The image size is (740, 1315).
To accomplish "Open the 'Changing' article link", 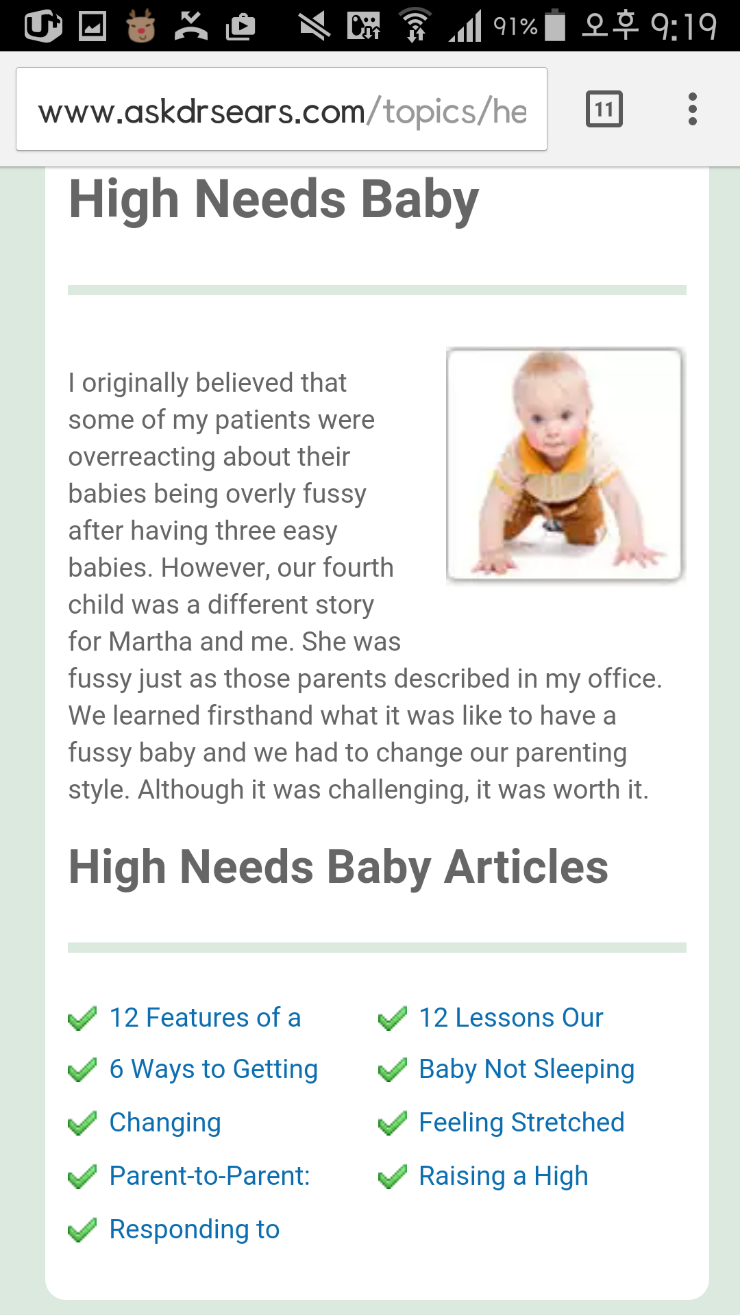I will tap(165, 1122).
